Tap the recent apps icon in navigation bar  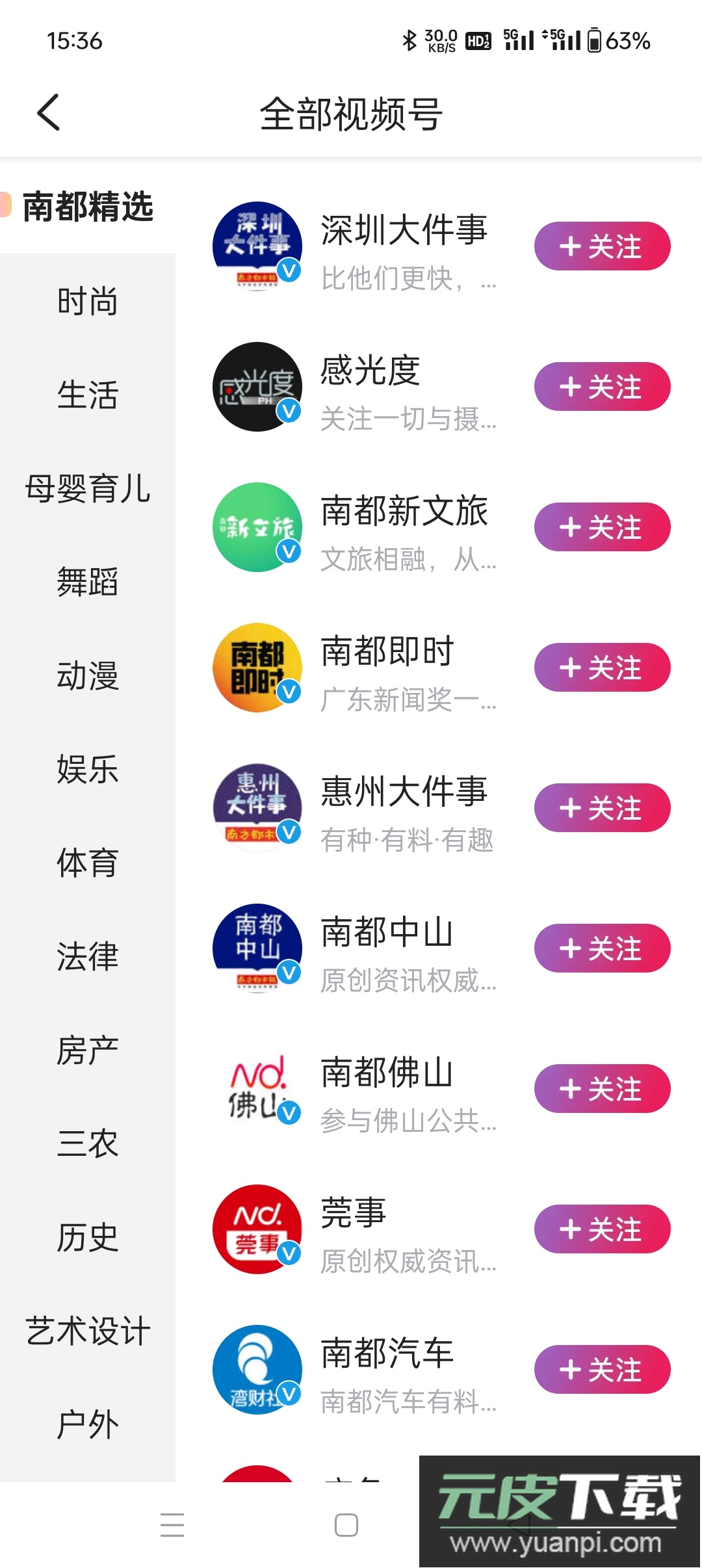click(173, 1524)
